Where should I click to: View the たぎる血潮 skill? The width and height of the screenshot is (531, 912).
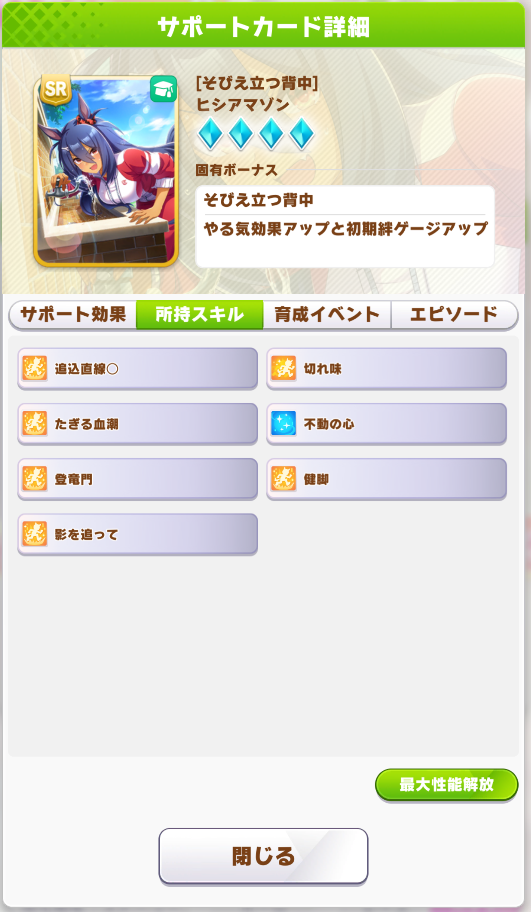coord(138,424)
